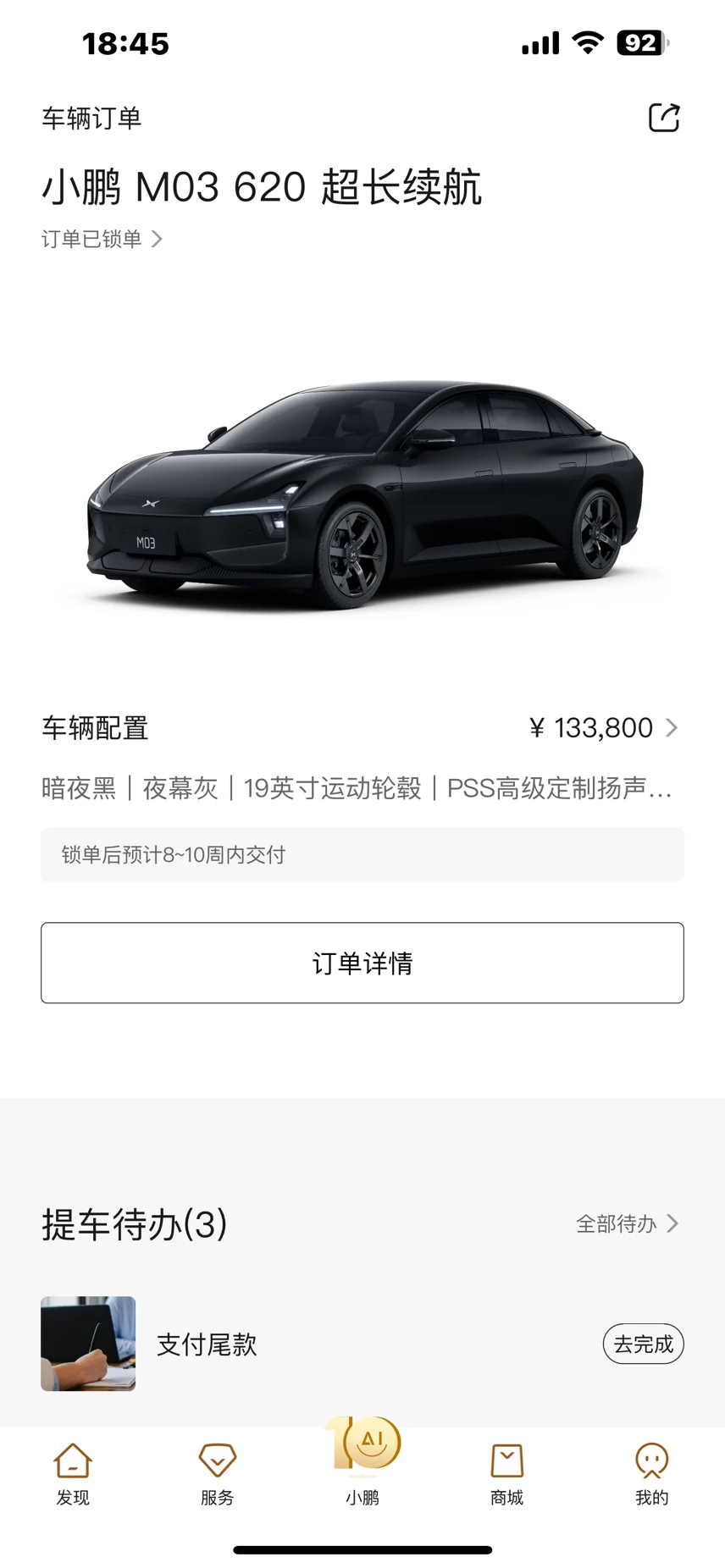Switch to the 发现 tab
Screen dimensions: 725x1568
[73, 1474]
